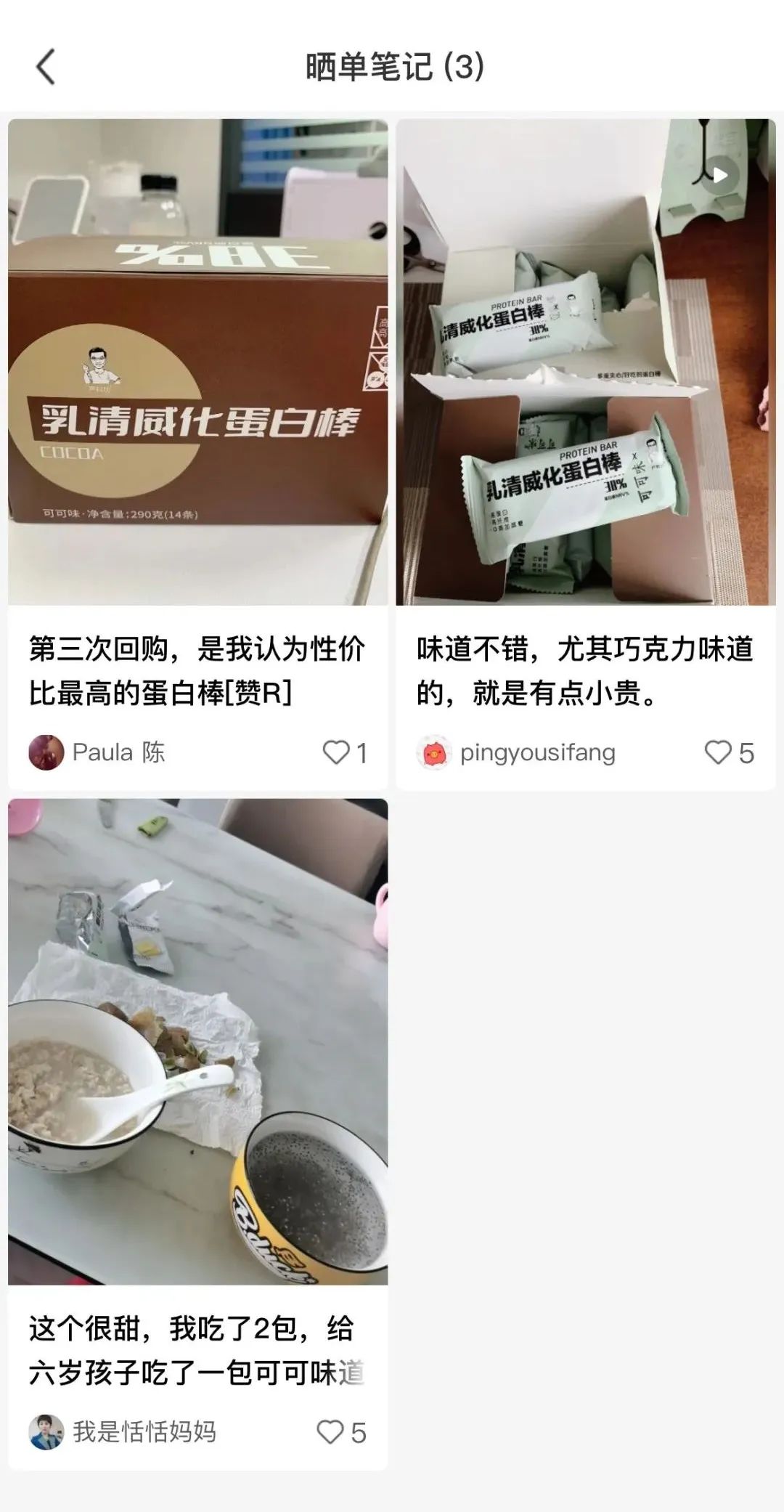Like Paula 陈's note
This screenshot has height=1512, width=784.
336,752
